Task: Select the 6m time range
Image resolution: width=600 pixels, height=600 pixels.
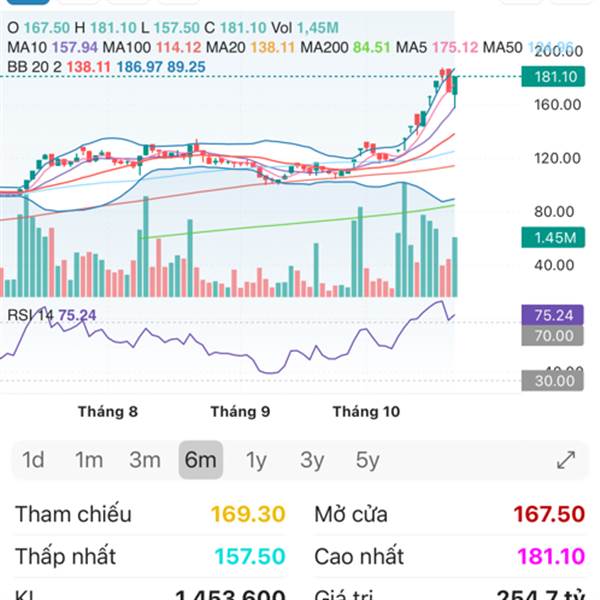Action: coord(200,460)
